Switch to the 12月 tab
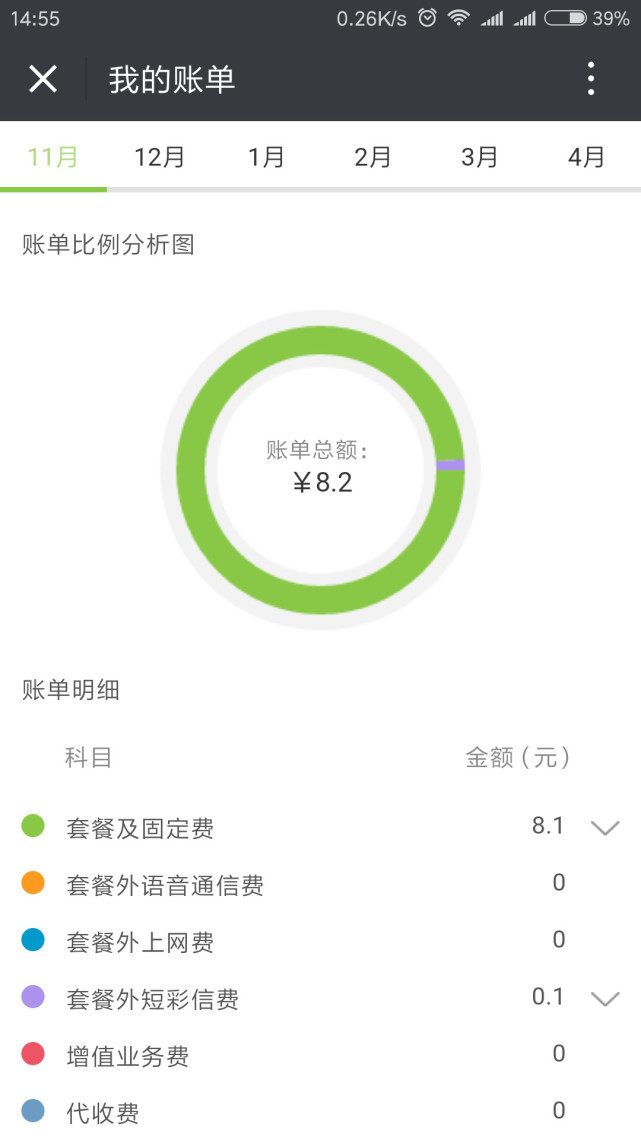The width and height of the screenshot is (641, 1140). [160, 157]
